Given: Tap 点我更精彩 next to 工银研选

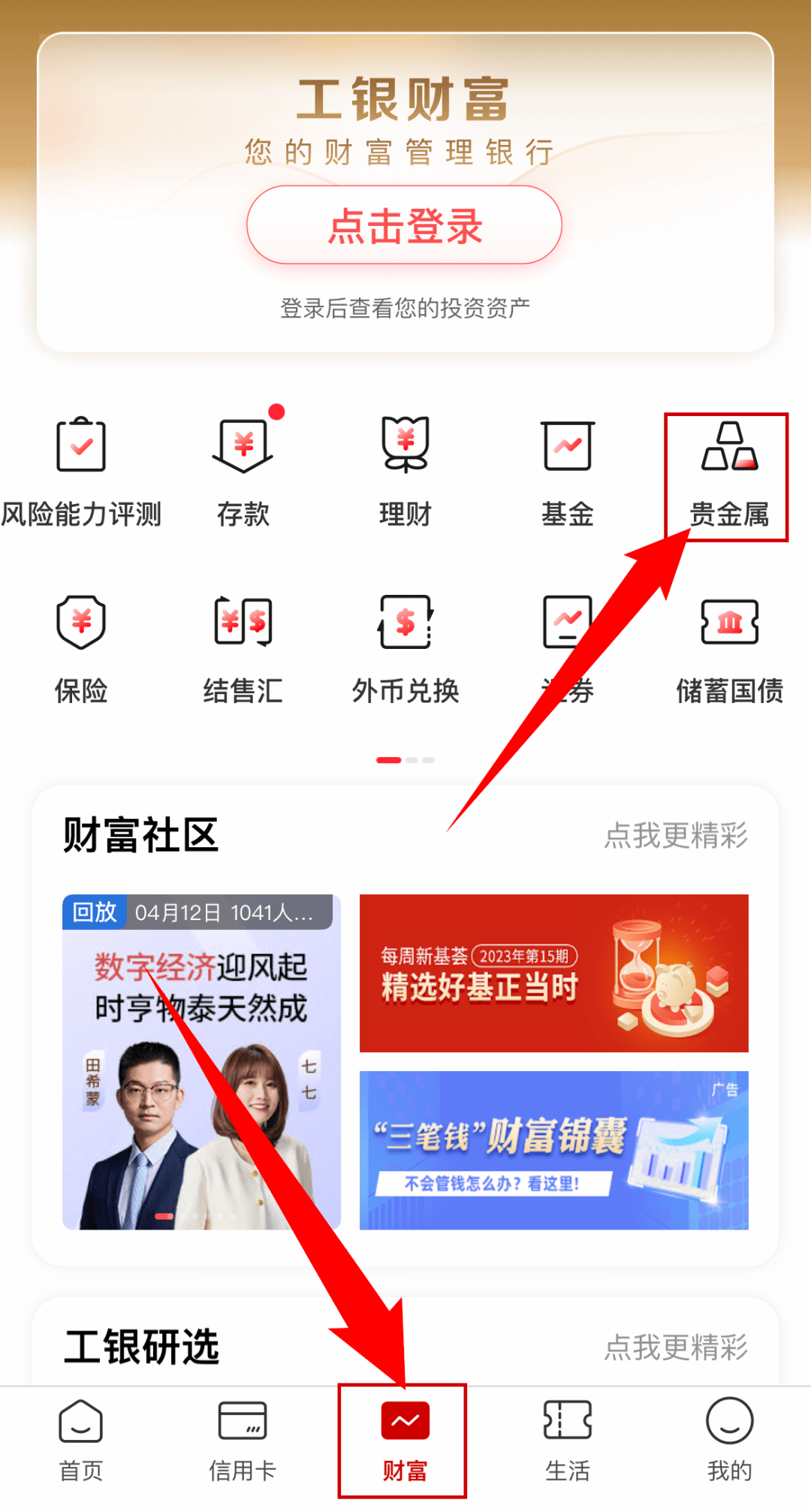Looking at the screenshot, I should 676,1348.
